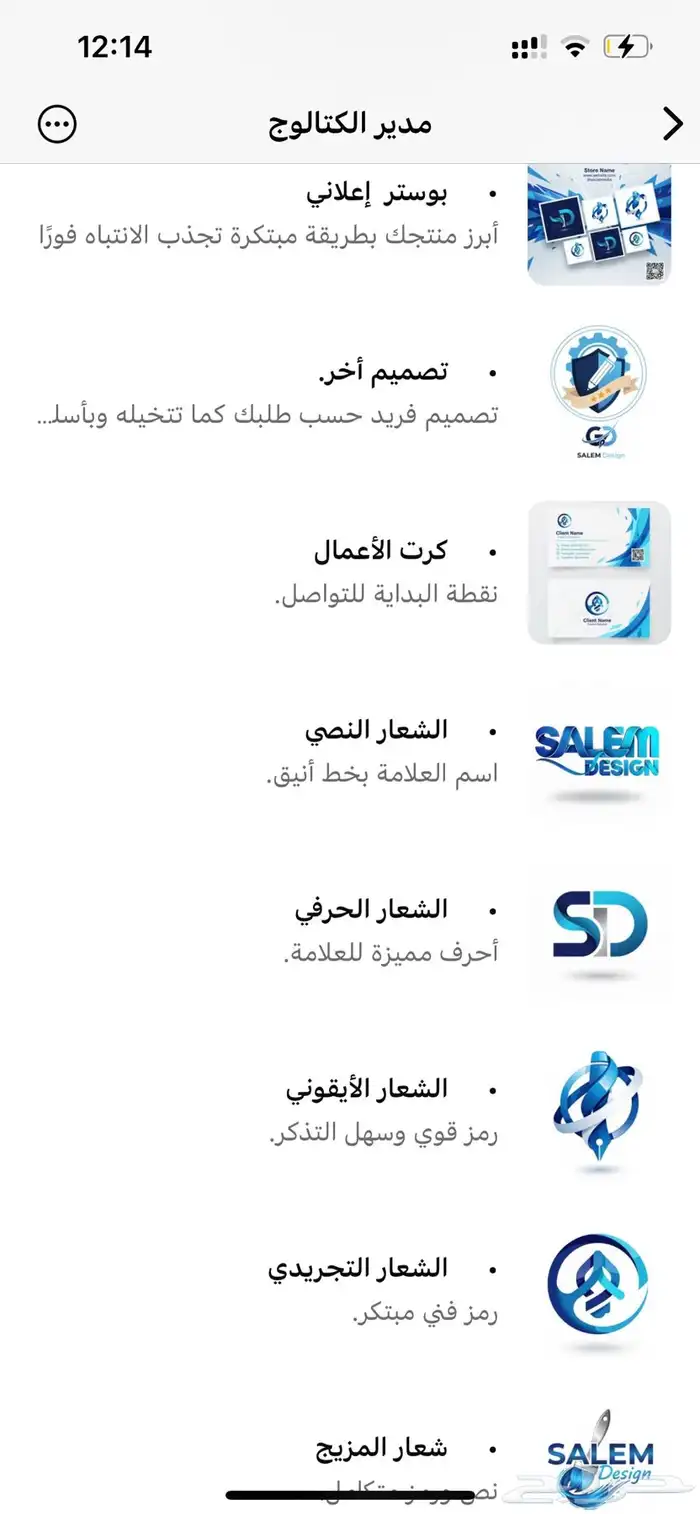View the الشعار الحرفي item
This screenshot has height=1514, width=700.
point(380,930)
